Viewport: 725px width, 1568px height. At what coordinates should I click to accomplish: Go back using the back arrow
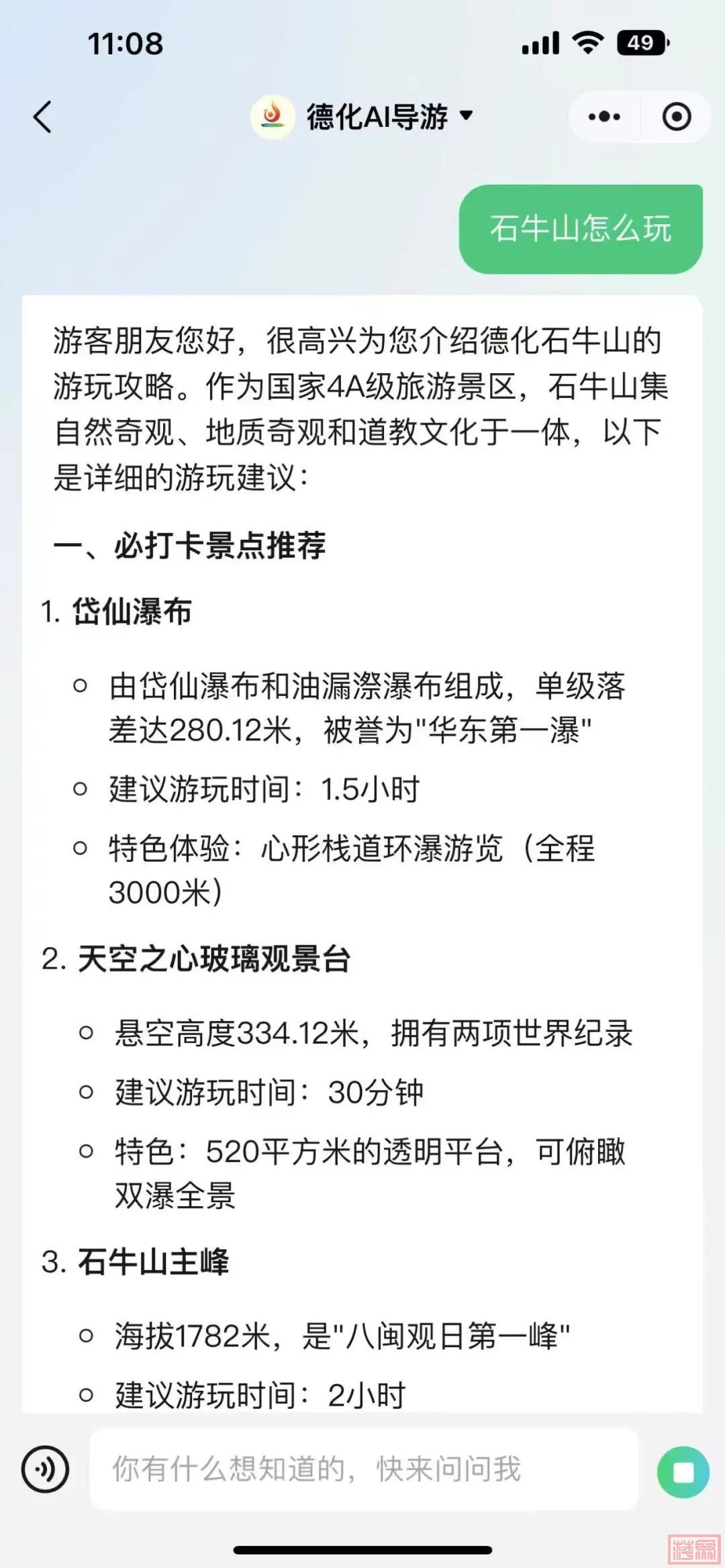click(43, 117)
